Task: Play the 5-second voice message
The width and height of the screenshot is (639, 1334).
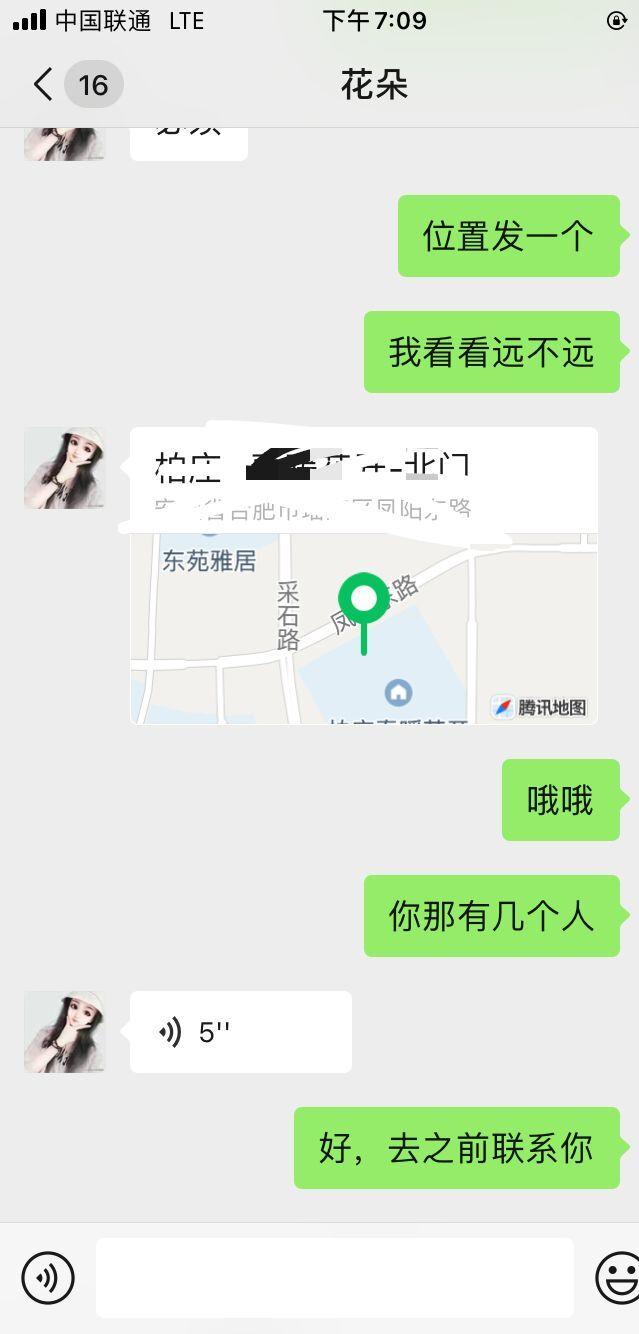Action: coord(240,1032)
